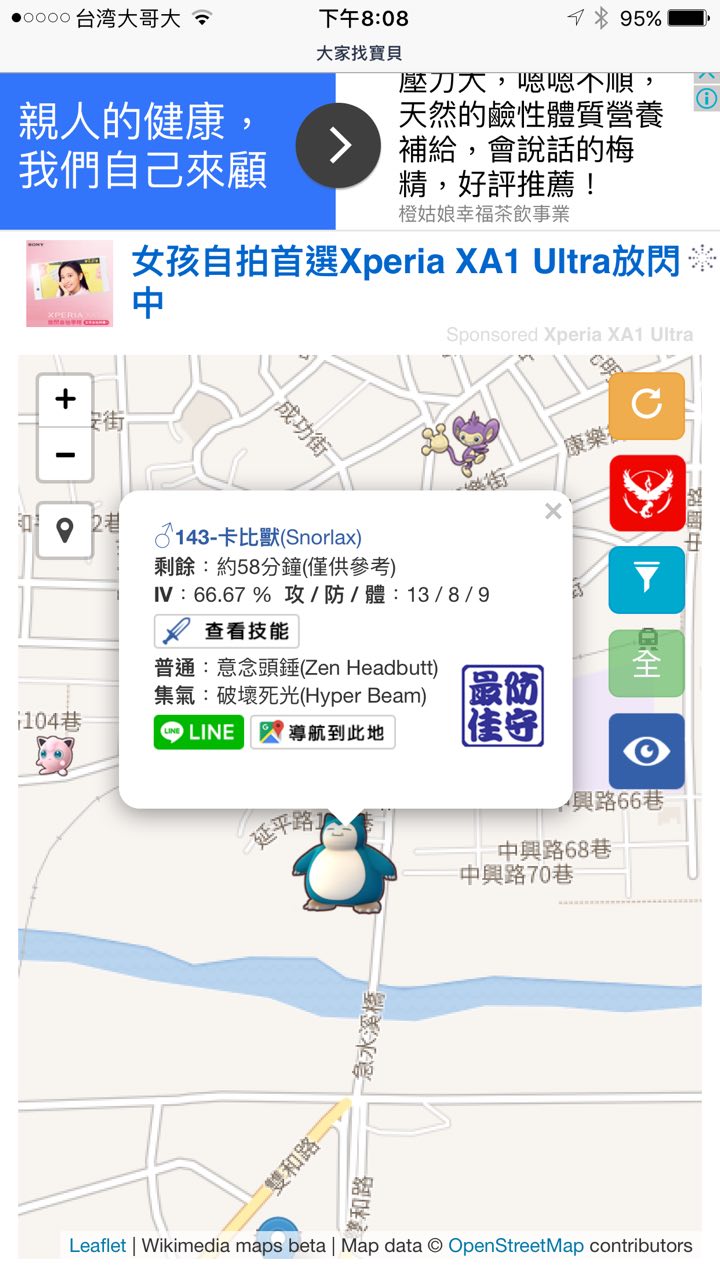
Task: Zoom in on the map
Action: click(65, 400)
